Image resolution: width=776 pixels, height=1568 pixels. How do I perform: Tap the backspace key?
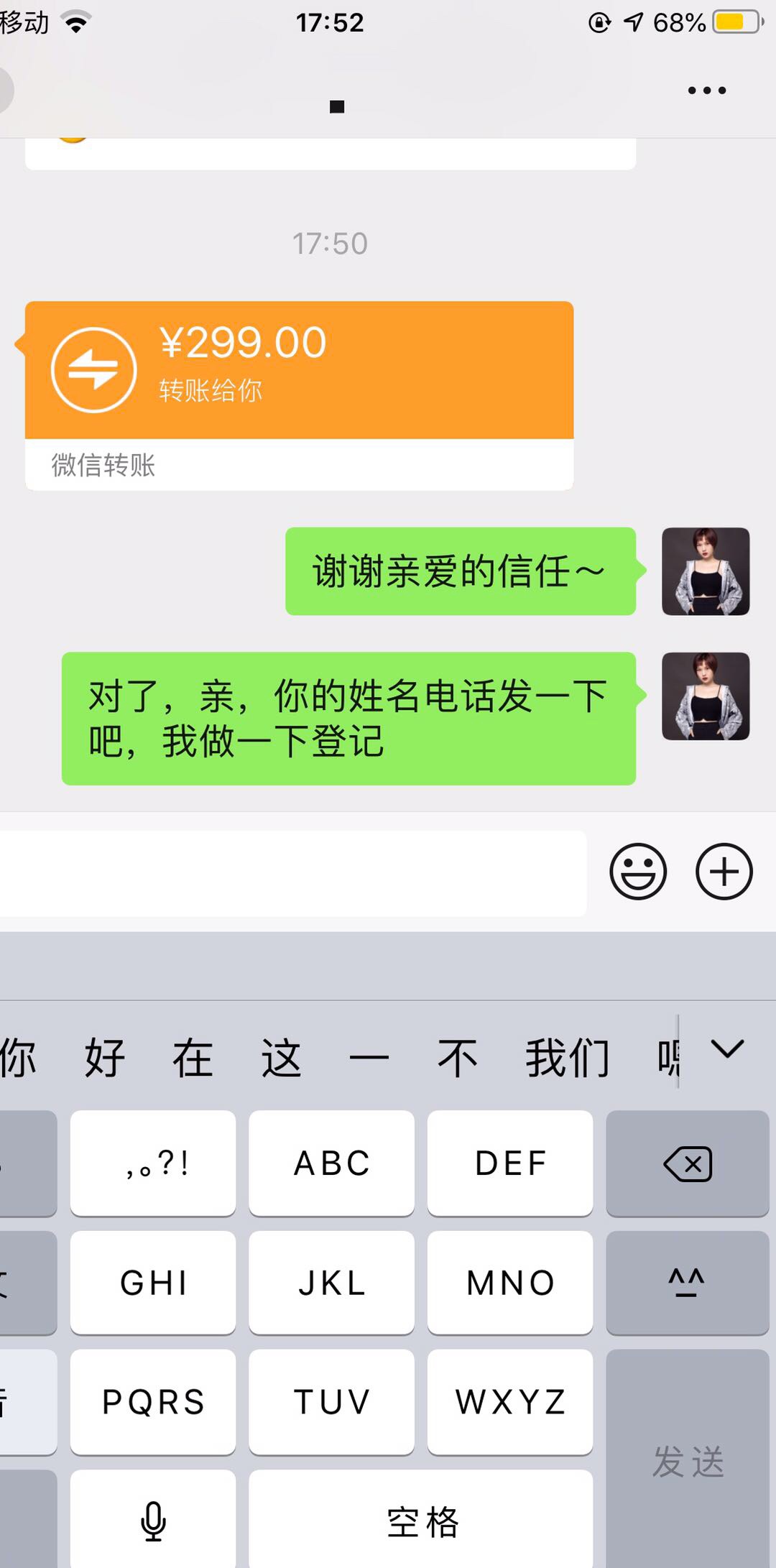(x=688, y=1163)
